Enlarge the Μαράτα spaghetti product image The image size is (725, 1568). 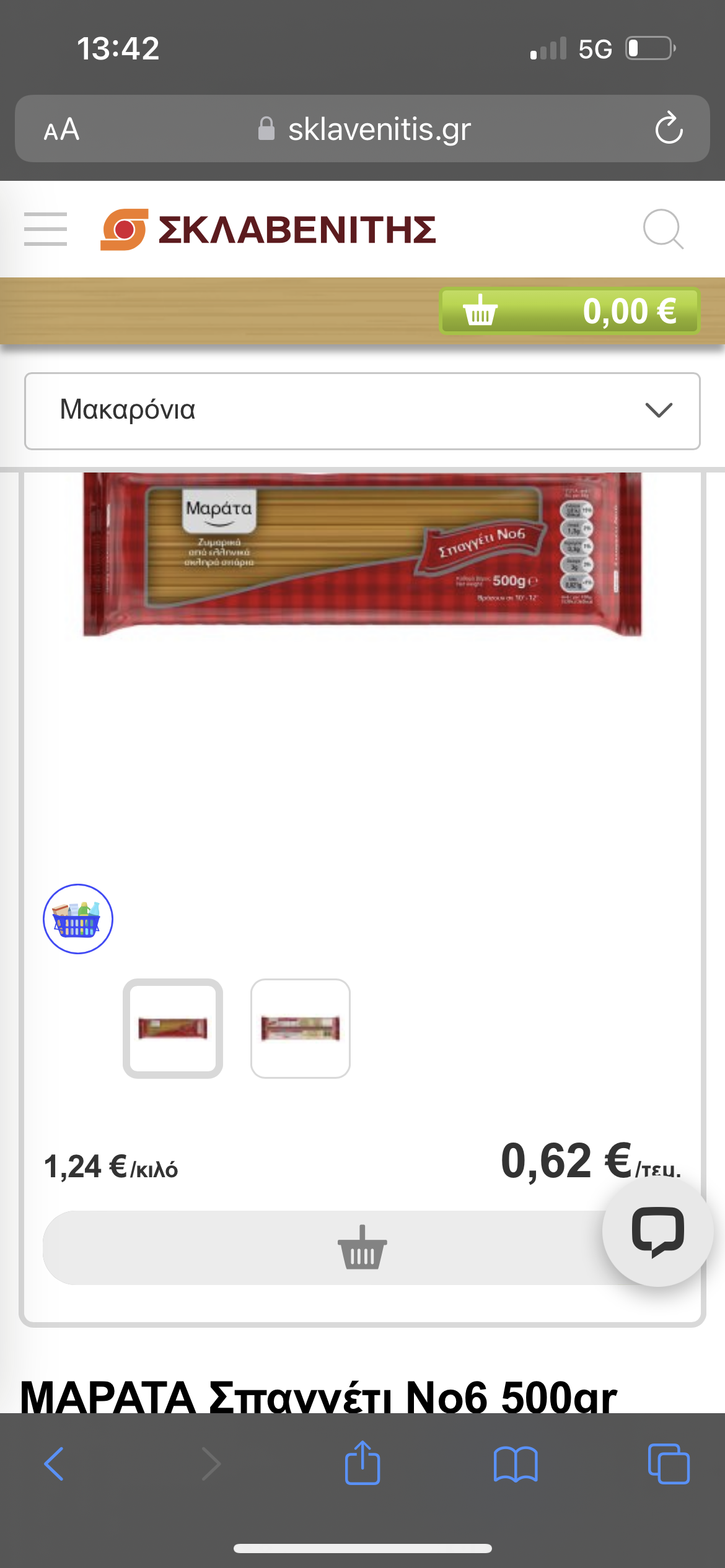point(362,554)
